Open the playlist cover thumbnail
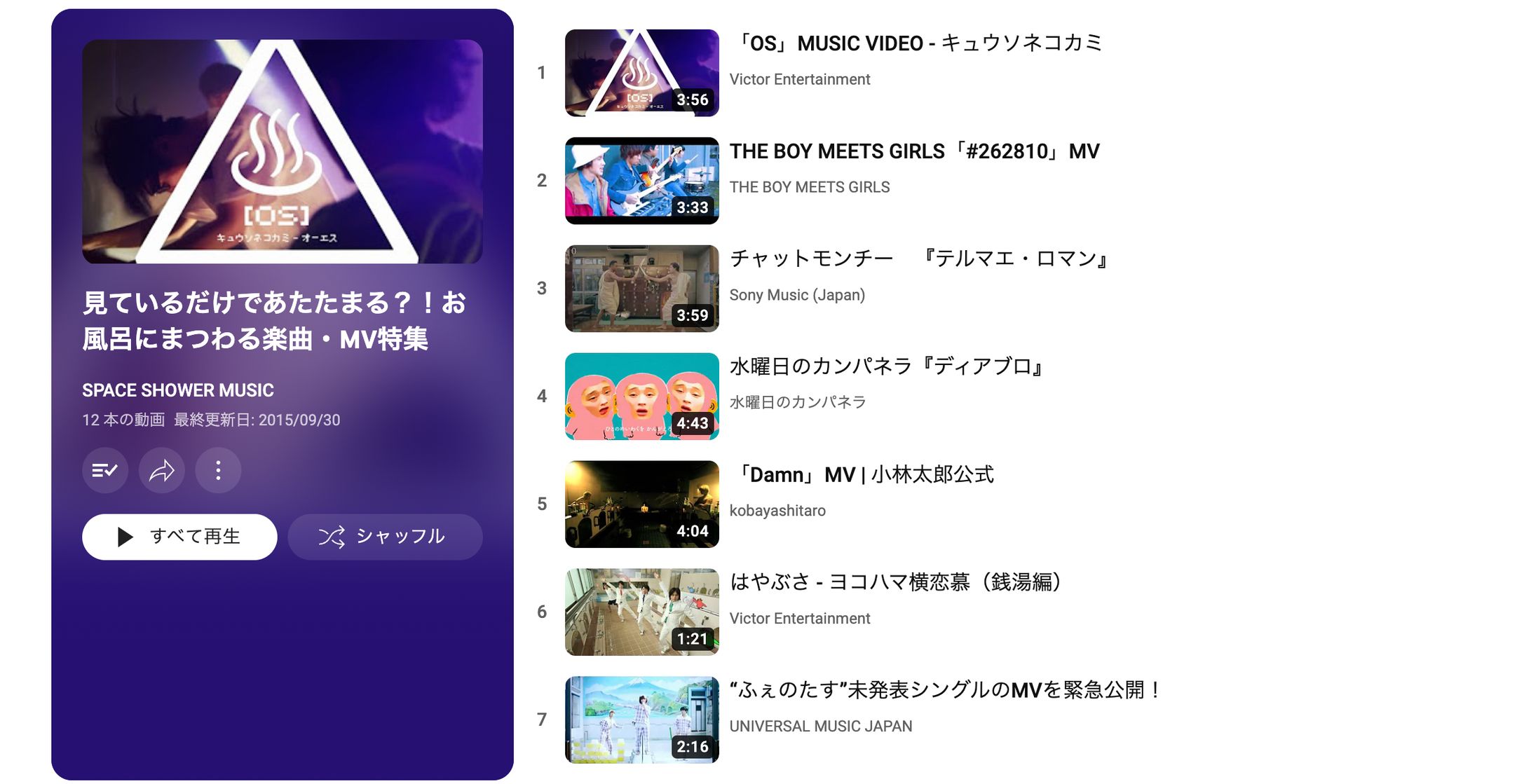 pyautogui.click(x=282, y=151)
